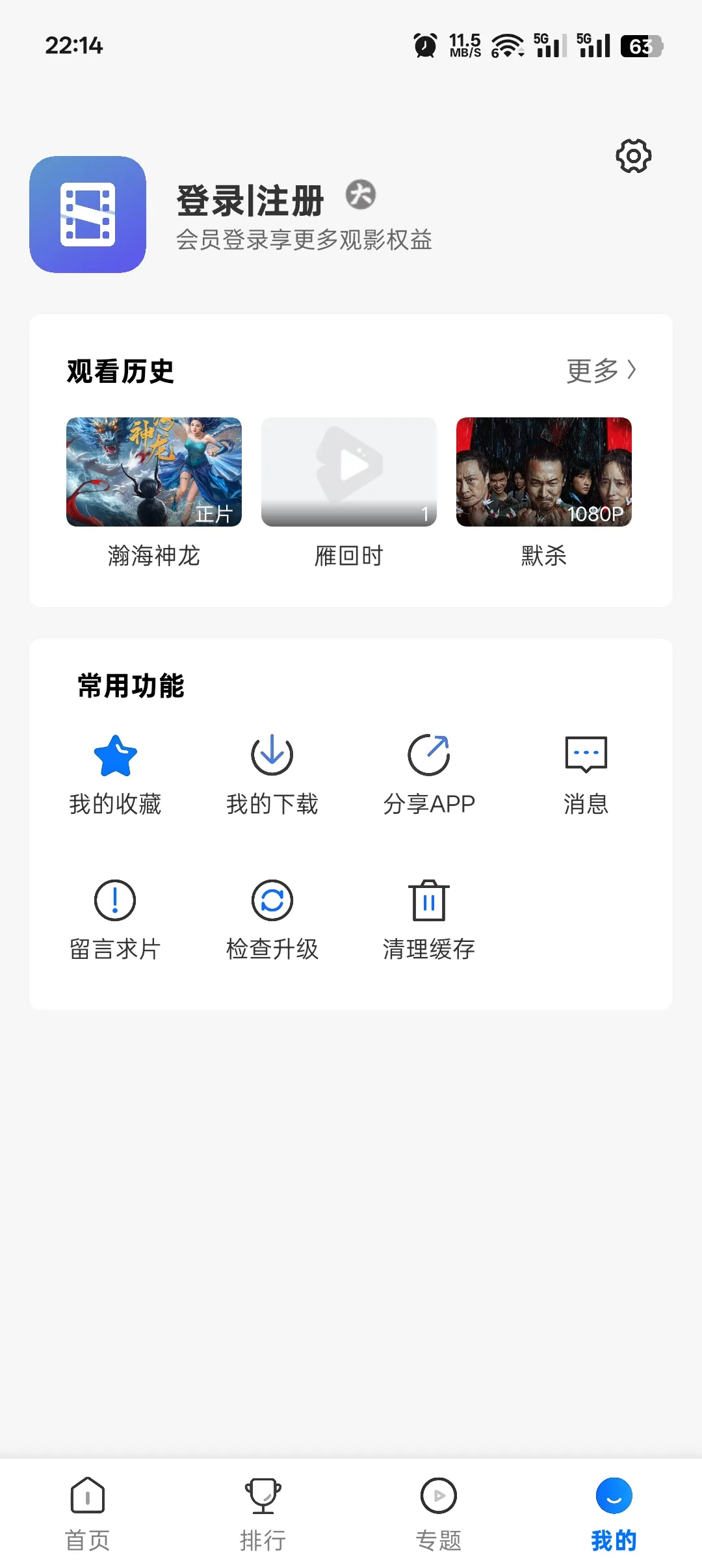Open 瀚海神龙 from watch history
This screenshot has height=1568, width=702.
tap(154, 473)
